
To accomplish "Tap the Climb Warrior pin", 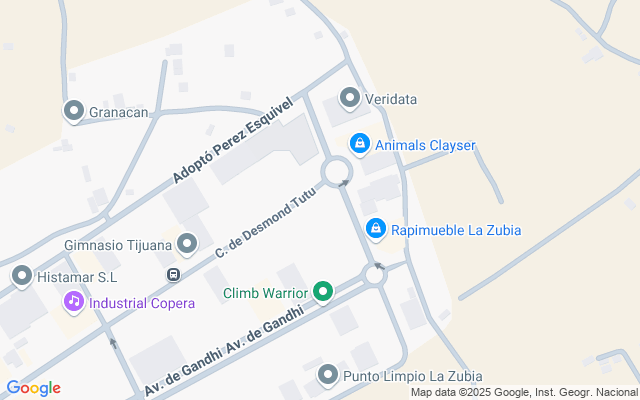I will coord(322,293).
